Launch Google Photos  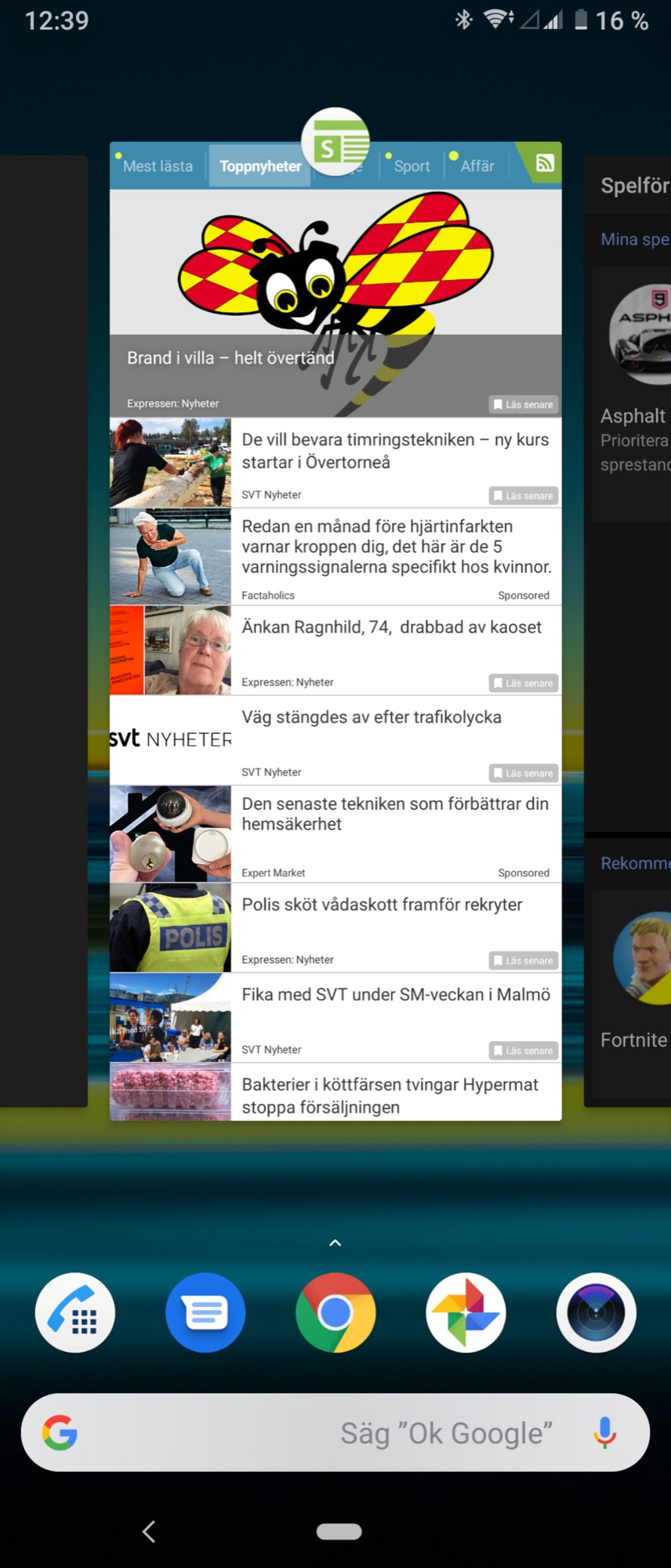(466, 1312)
